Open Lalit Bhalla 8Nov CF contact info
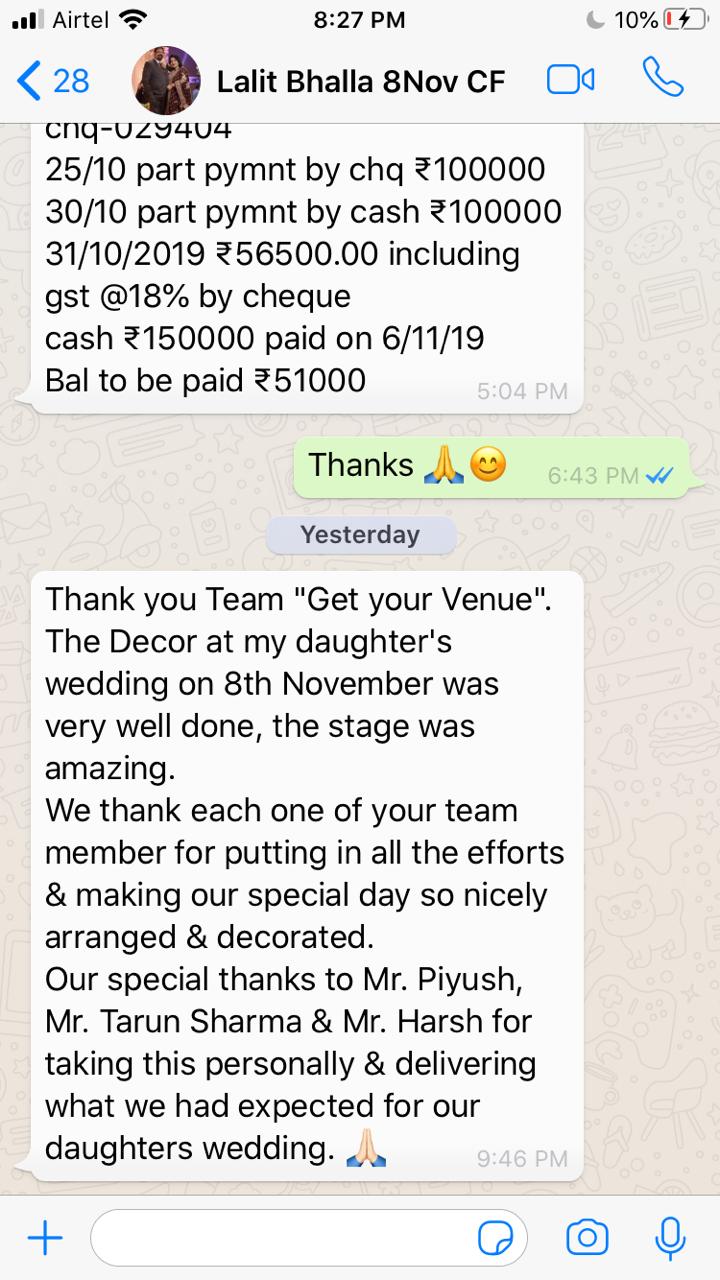 tap(360, 81)
